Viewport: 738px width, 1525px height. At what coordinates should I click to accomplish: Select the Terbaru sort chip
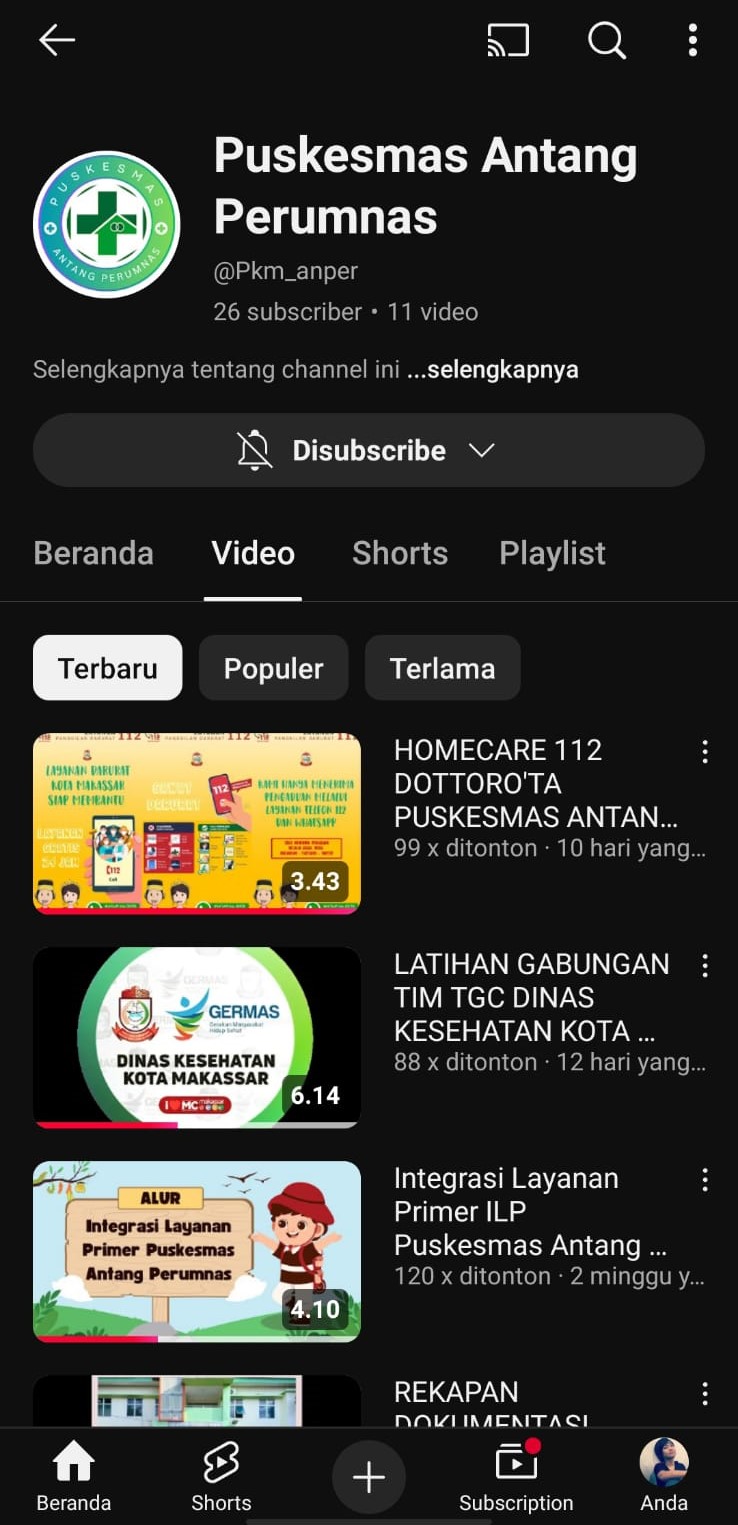[x=108, y=668]
